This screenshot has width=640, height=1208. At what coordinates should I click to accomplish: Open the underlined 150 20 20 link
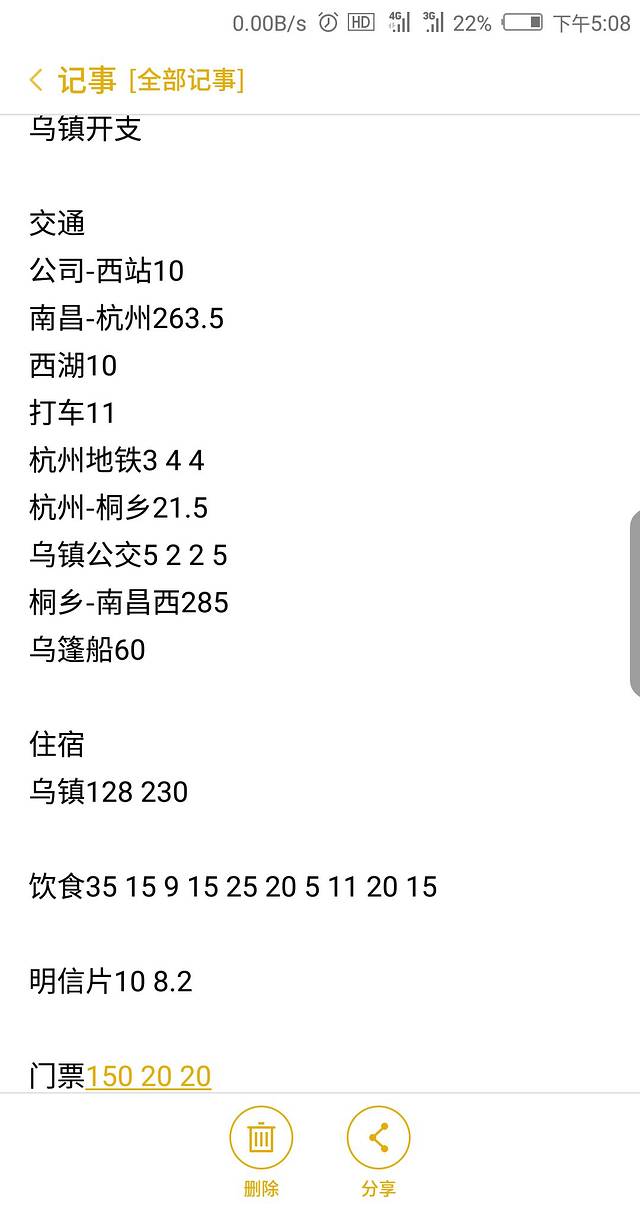149,1076
